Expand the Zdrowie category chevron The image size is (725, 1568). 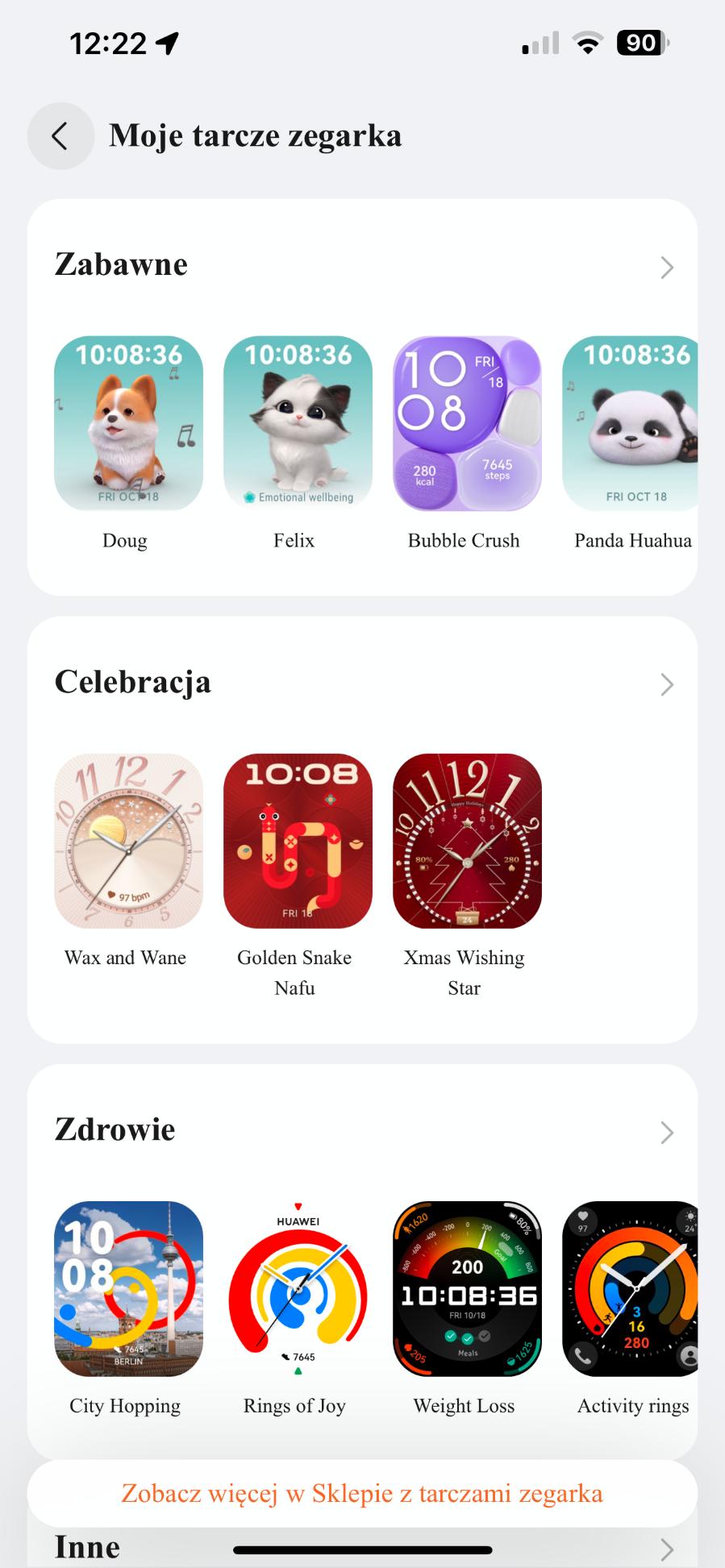(666, 1132)
